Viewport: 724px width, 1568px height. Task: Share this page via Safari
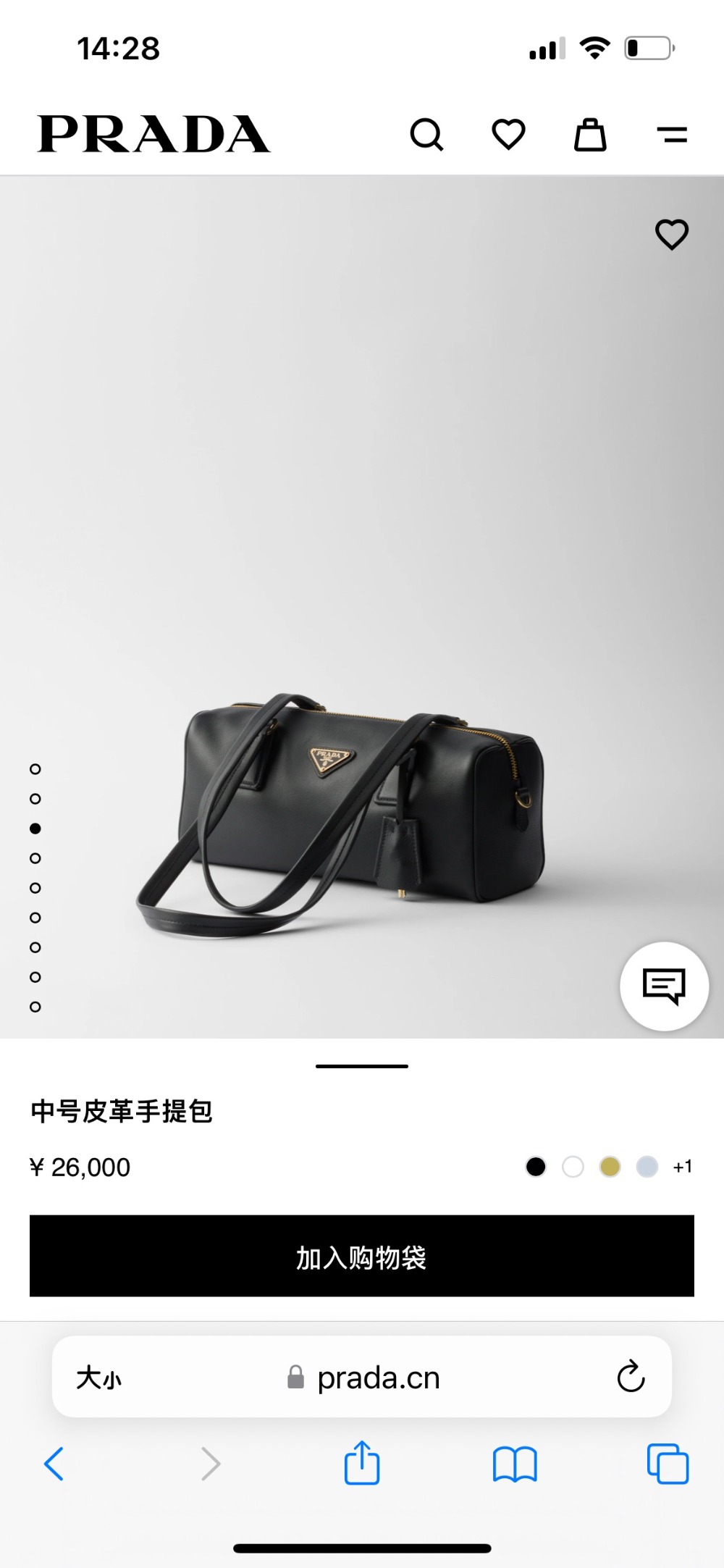click(x=362, y=1464)
